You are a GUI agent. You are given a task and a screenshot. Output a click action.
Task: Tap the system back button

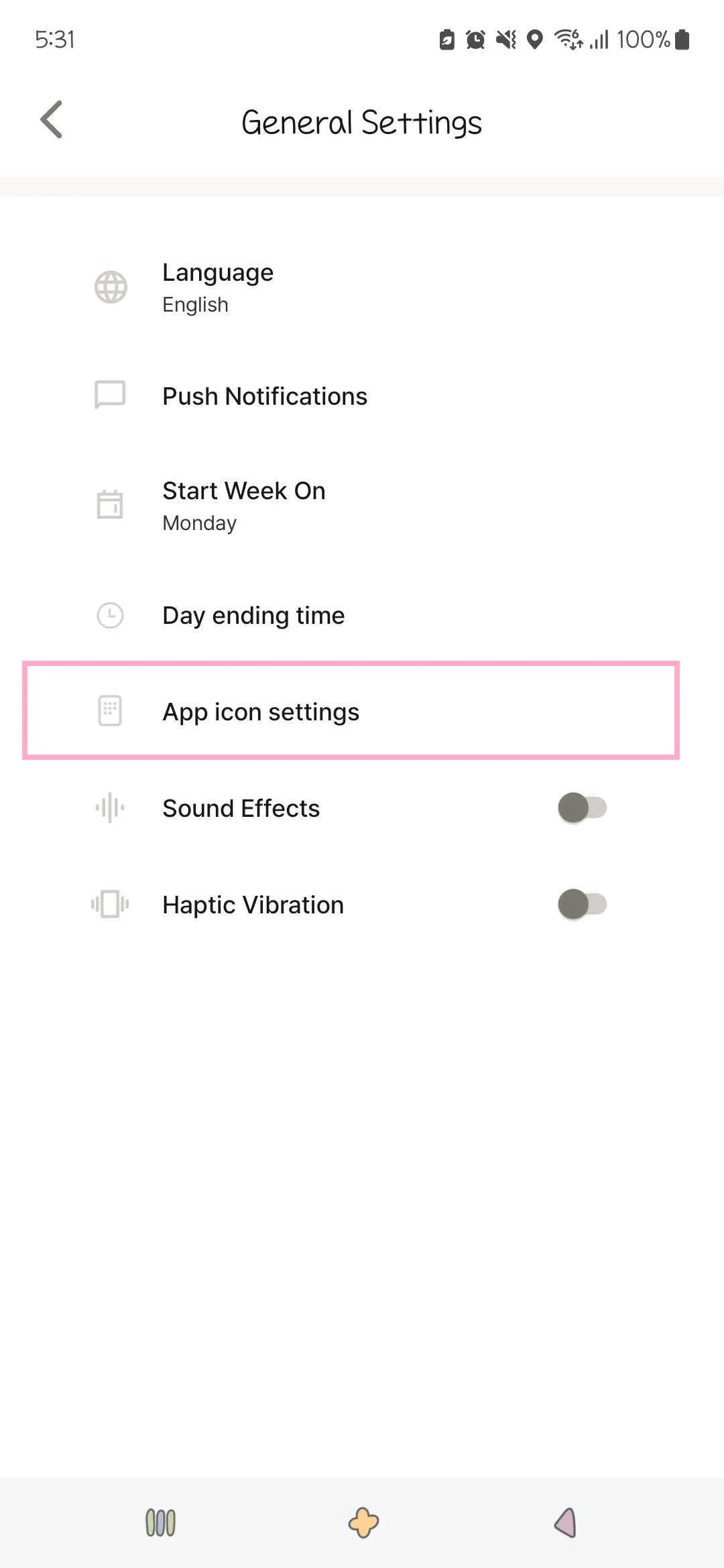(x=565, y=1522)
